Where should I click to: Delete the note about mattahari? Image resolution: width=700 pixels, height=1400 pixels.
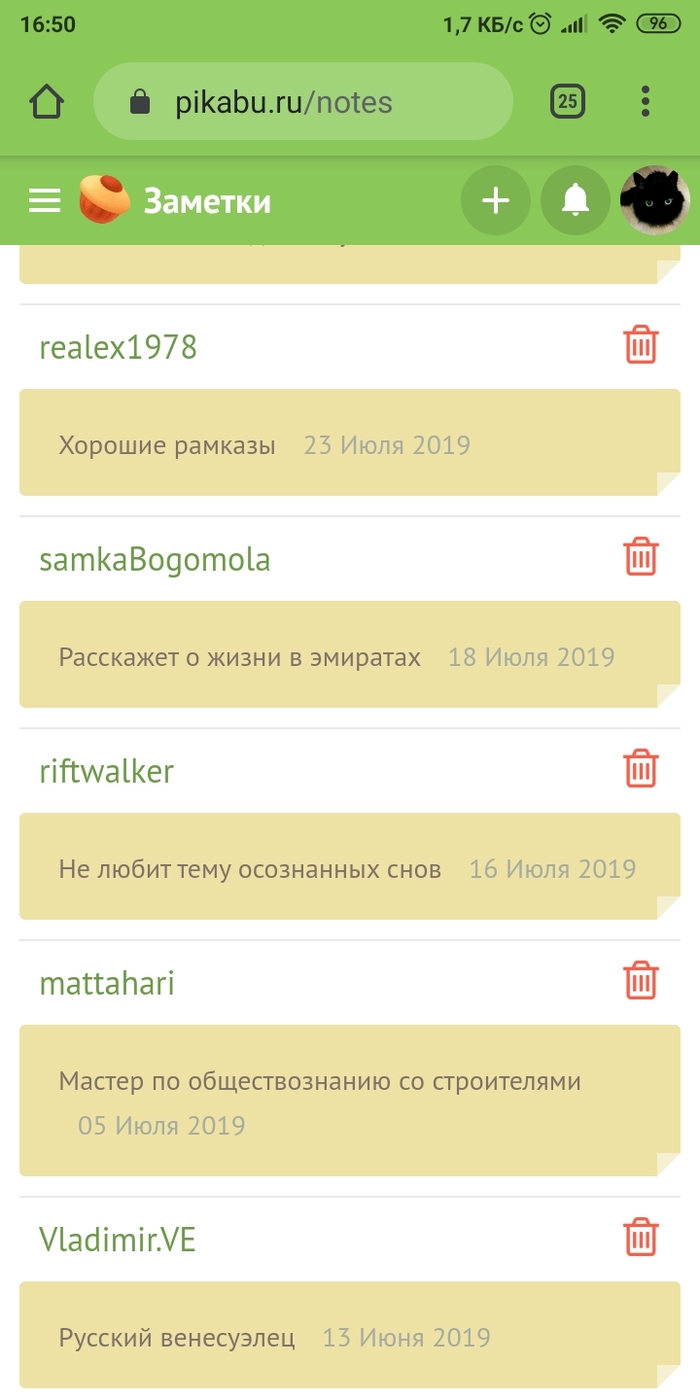641,981
